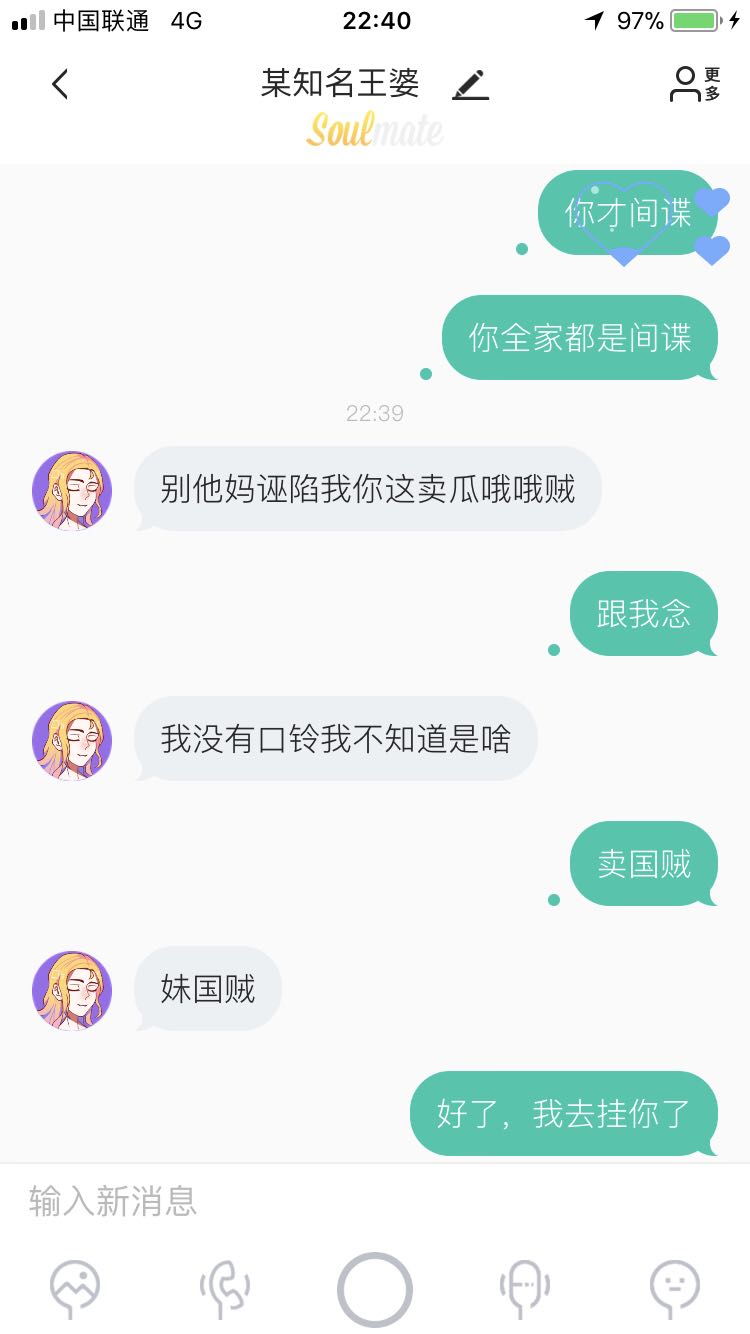
Task: Open the microphone voice input icon
Action: coord(524,1289)
